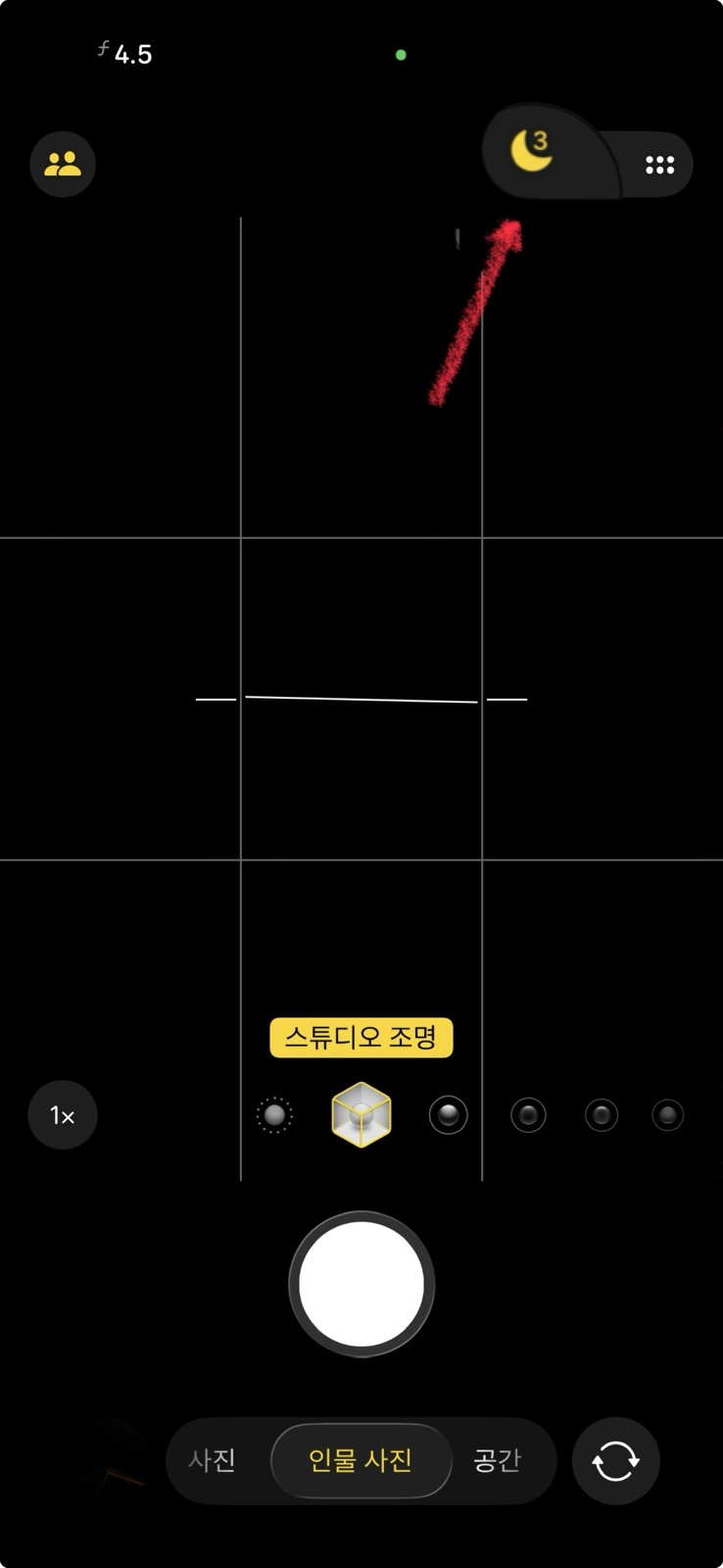
Task: Tap the night mode moon icon
Action: (x=532, y=153)
